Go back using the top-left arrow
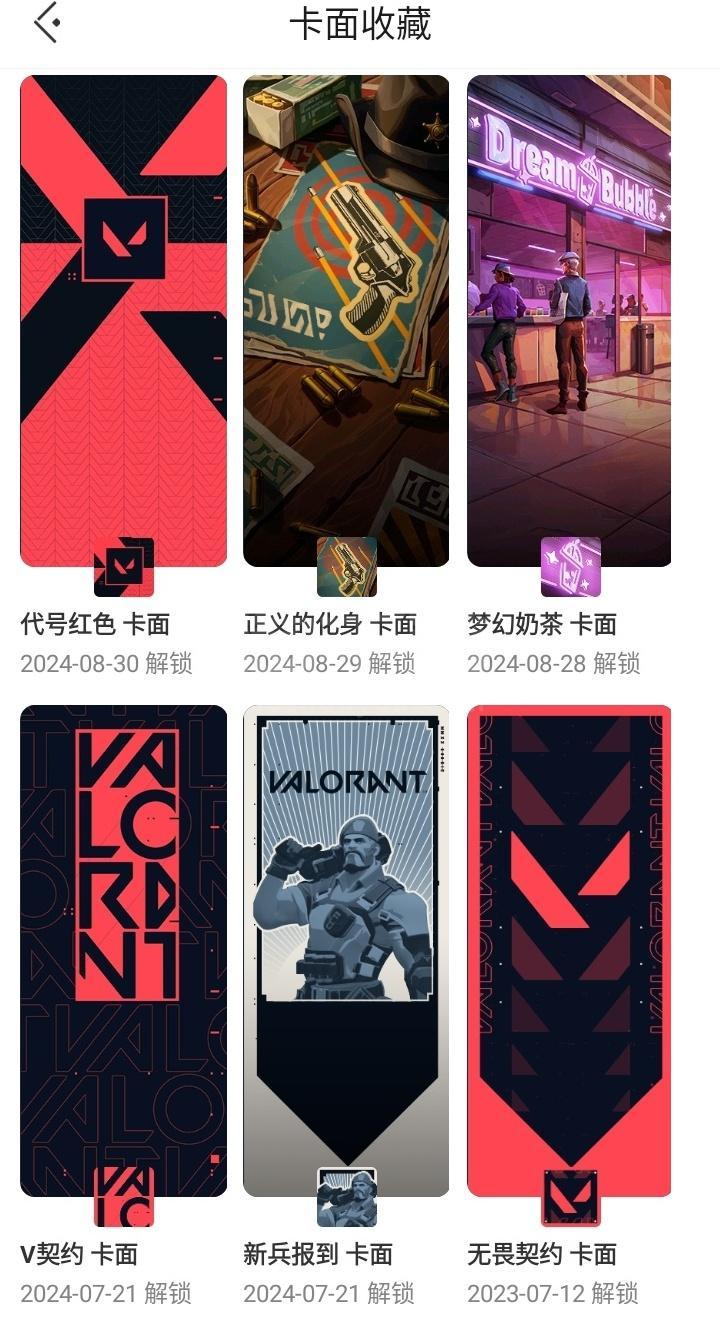720x1329 pixels. 46,23
